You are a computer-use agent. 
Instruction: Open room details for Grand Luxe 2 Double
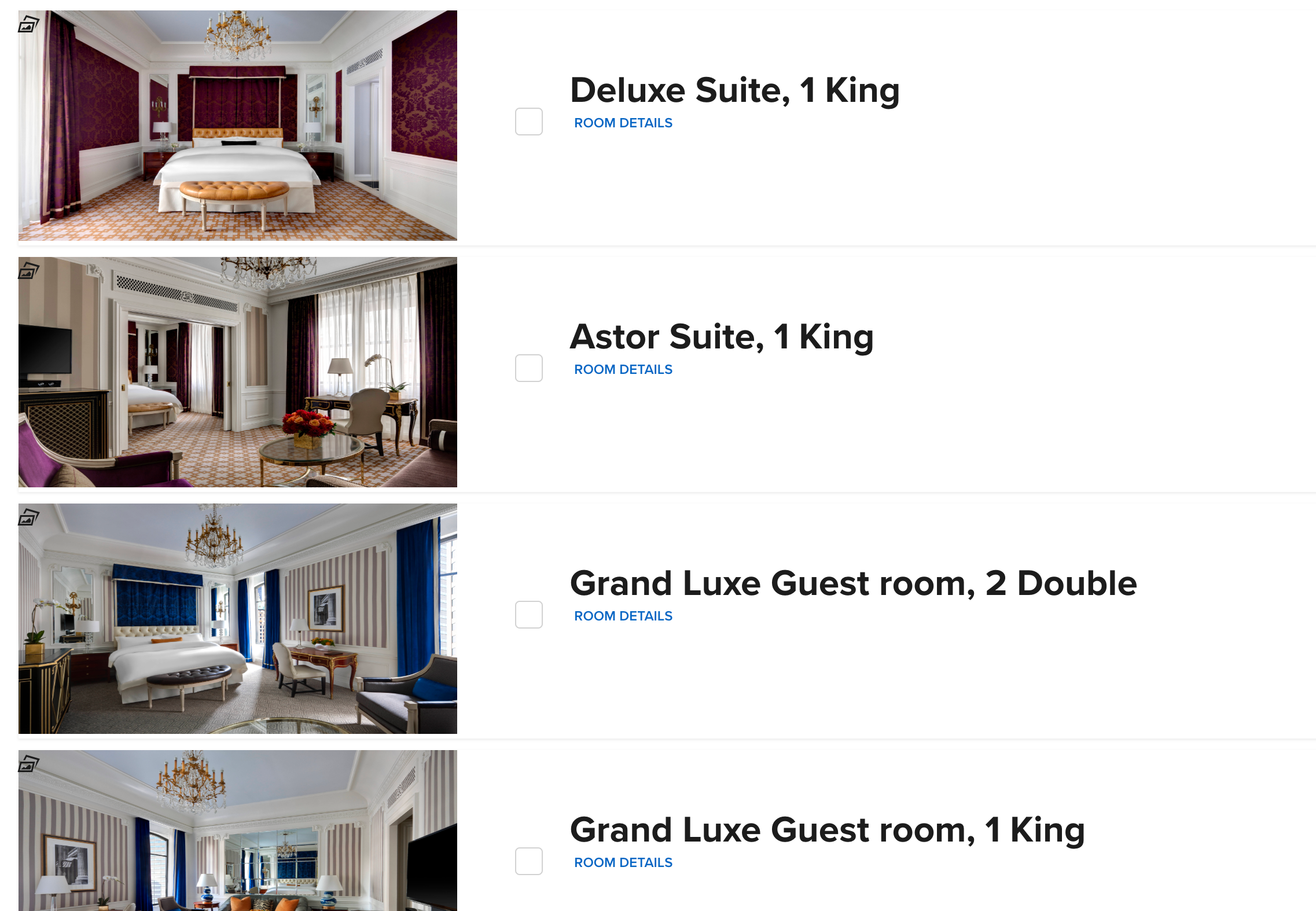623,616
